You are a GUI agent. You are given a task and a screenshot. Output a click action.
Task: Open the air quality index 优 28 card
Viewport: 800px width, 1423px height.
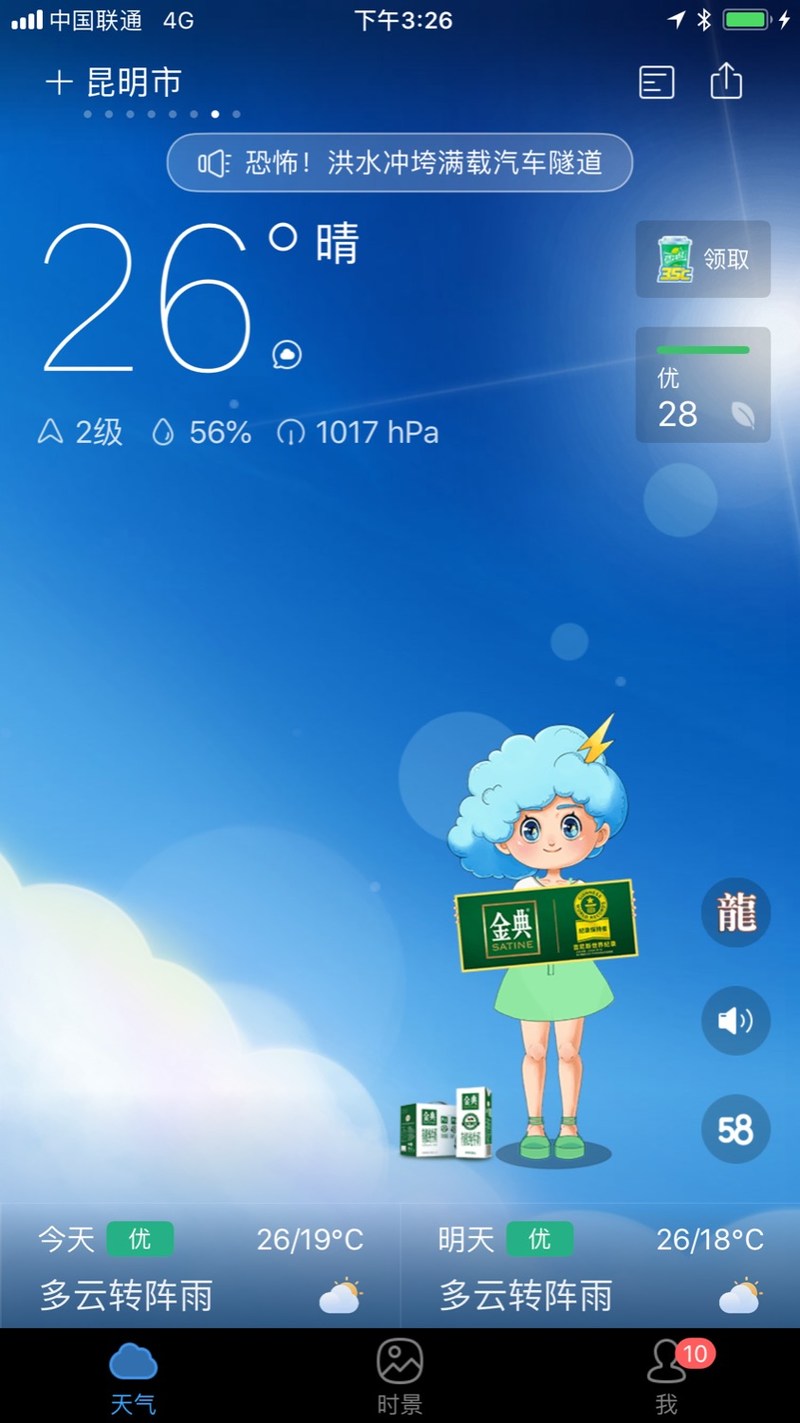pyautogui.click(x=703, y=385)
